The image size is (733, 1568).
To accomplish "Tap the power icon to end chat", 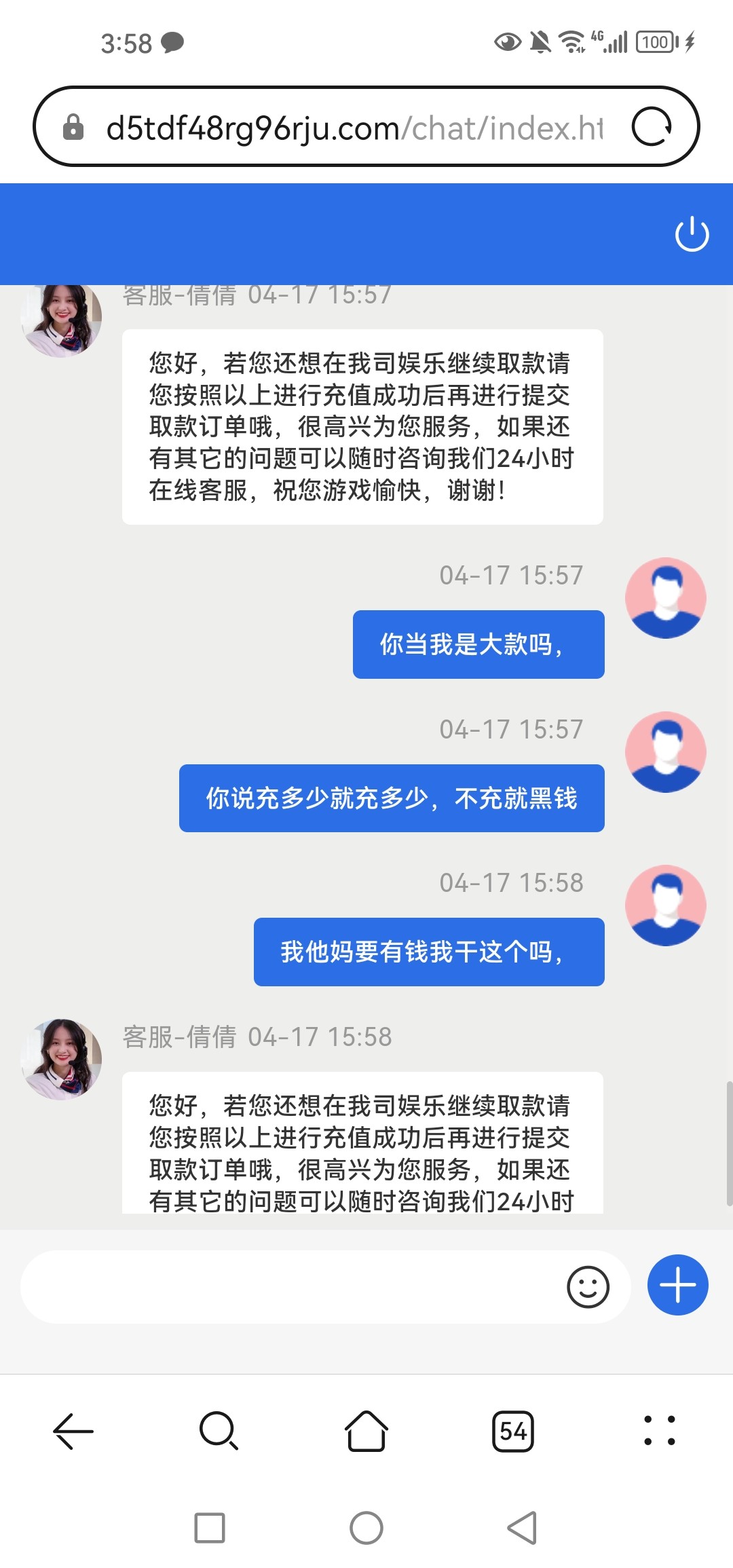I will coord(692,234).
